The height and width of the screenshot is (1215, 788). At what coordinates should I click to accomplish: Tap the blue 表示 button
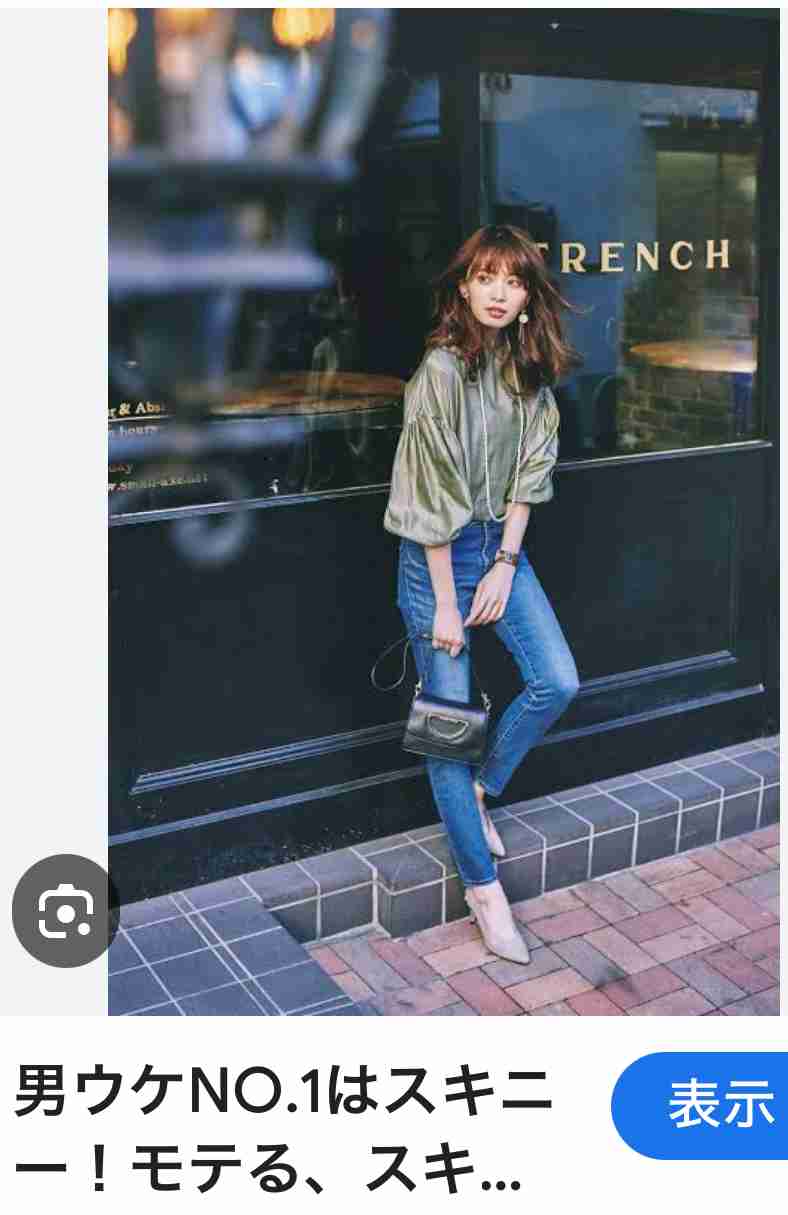click(710, 1105)
